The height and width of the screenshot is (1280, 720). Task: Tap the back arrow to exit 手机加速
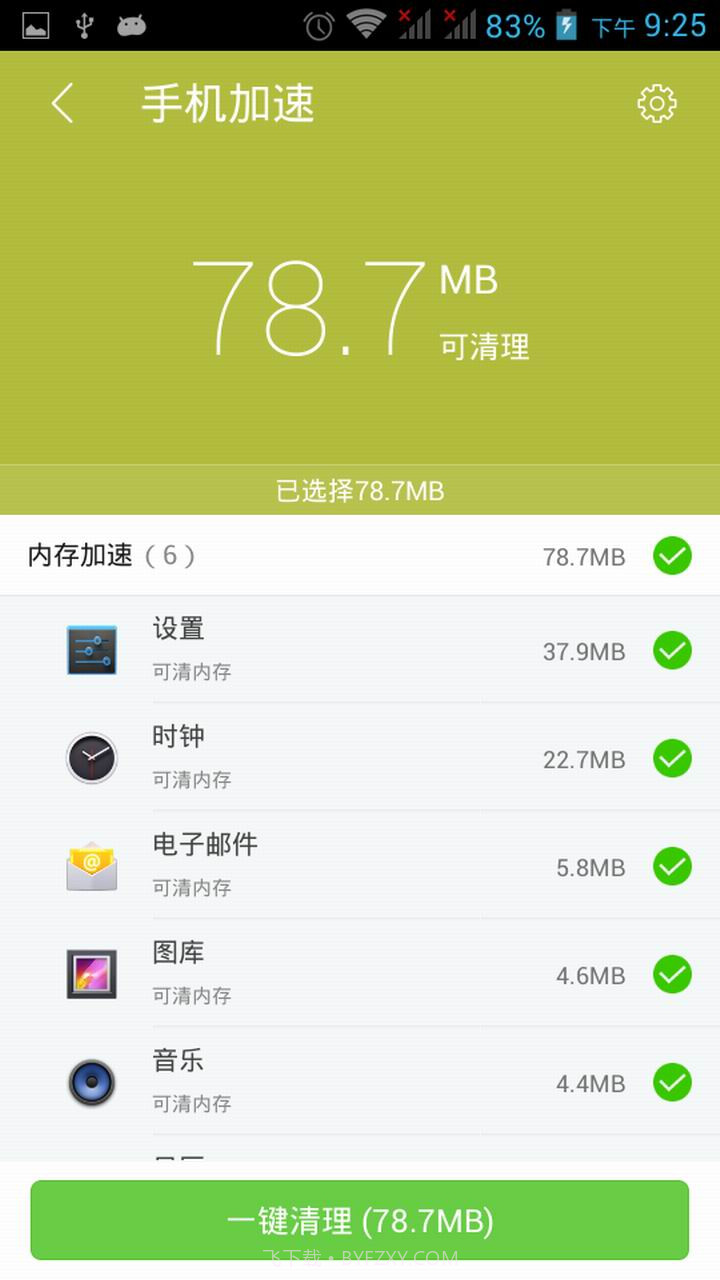[x=62, y=103]
